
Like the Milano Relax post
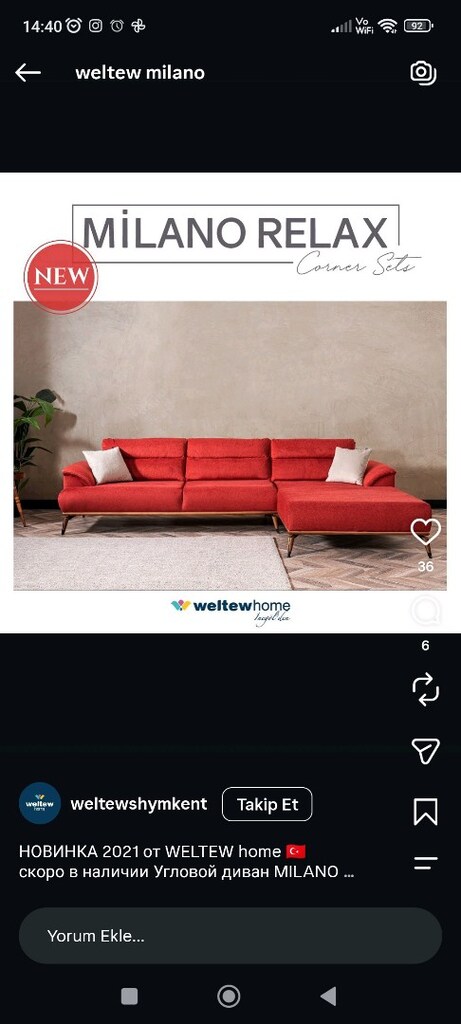pos(425,532)
